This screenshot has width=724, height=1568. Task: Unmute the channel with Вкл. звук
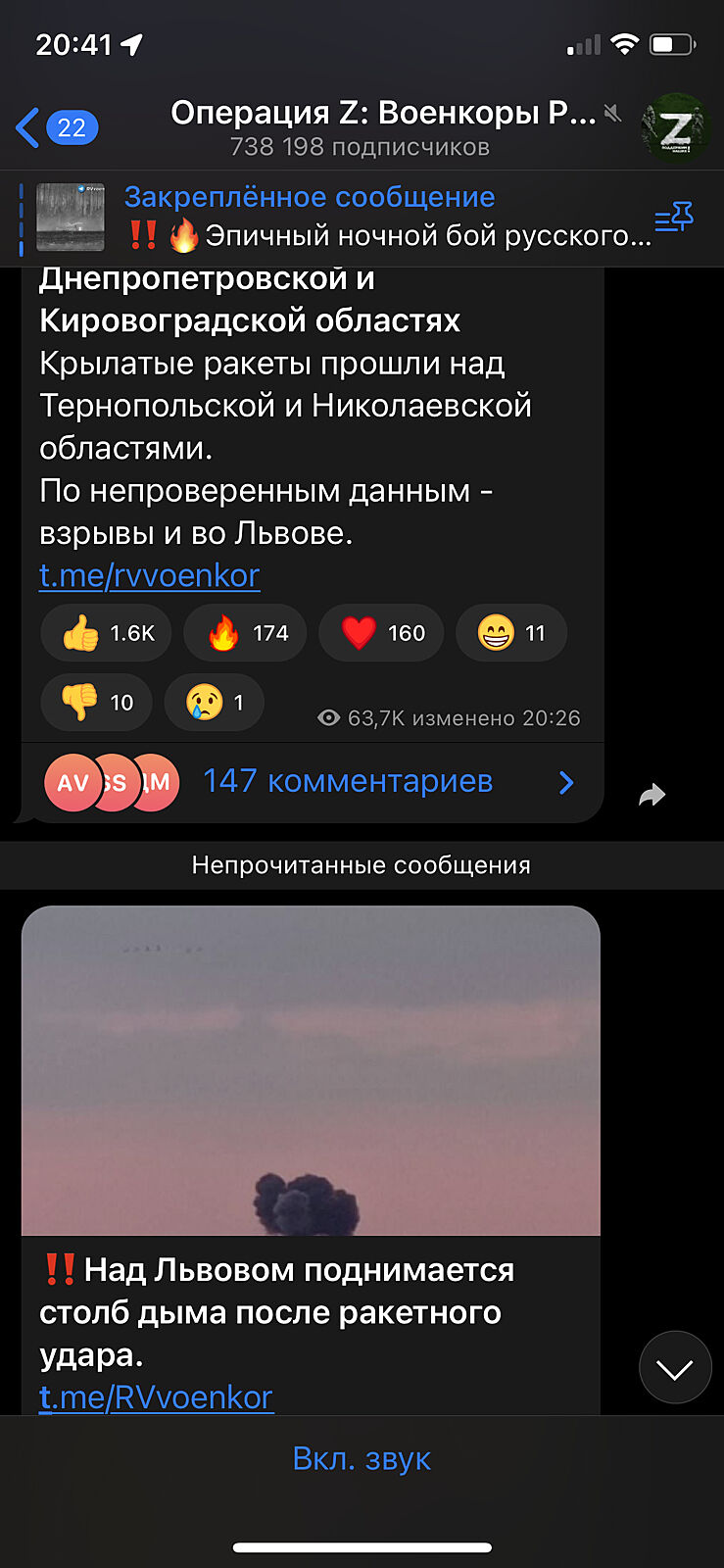(362, 1458)
